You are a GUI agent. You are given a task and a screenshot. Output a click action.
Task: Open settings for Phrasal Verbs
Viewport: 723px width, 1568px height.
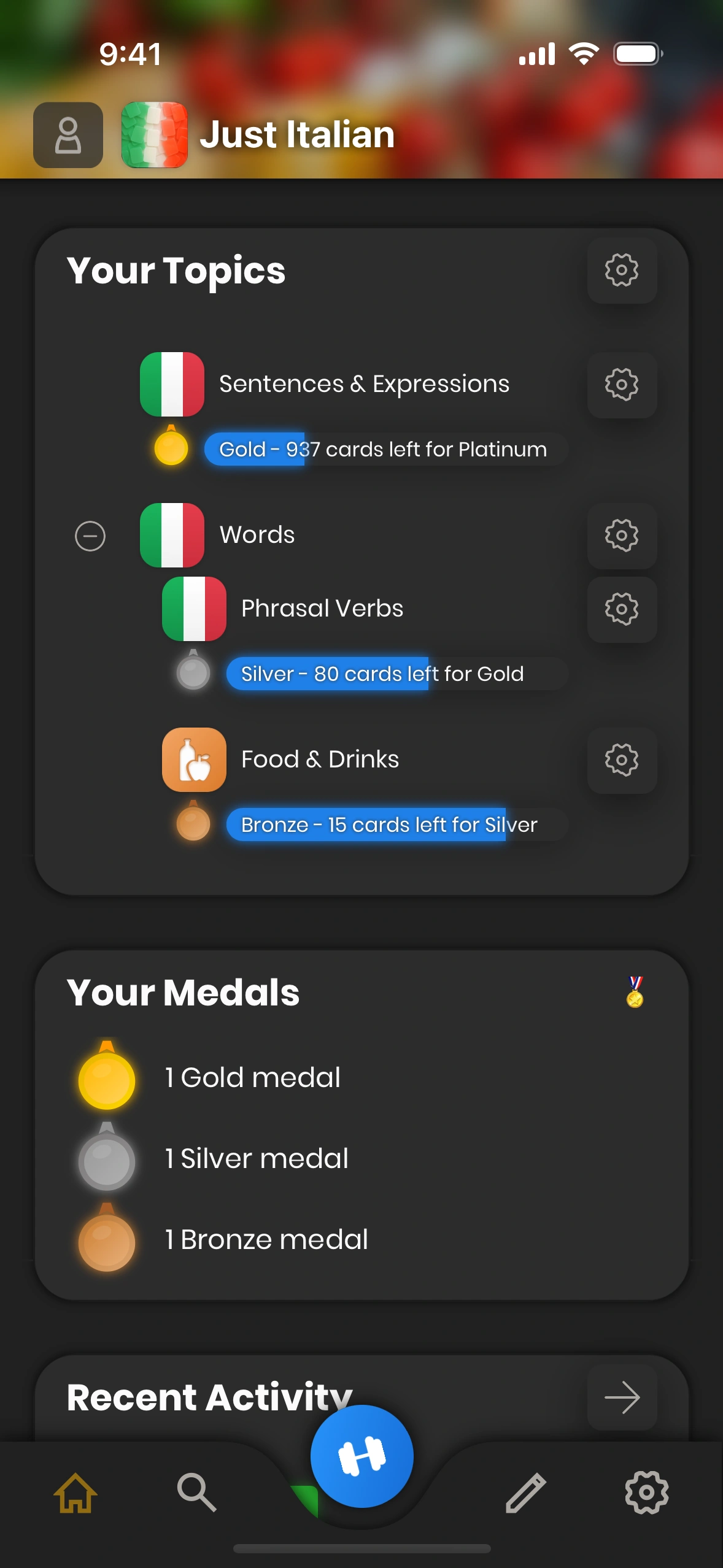(622, 609)
